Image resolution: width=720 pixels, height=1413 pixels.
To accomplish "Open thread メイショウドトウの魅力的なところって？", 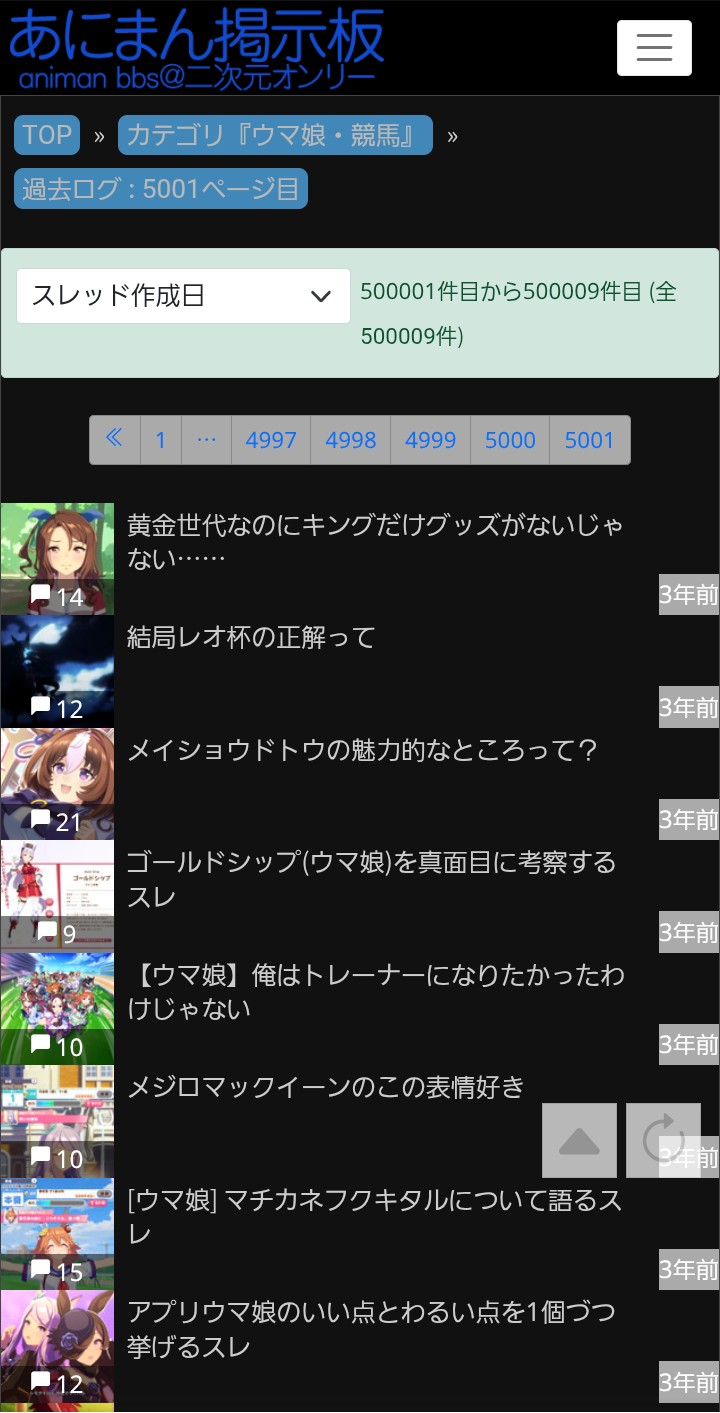I will [x=362, y=750].
